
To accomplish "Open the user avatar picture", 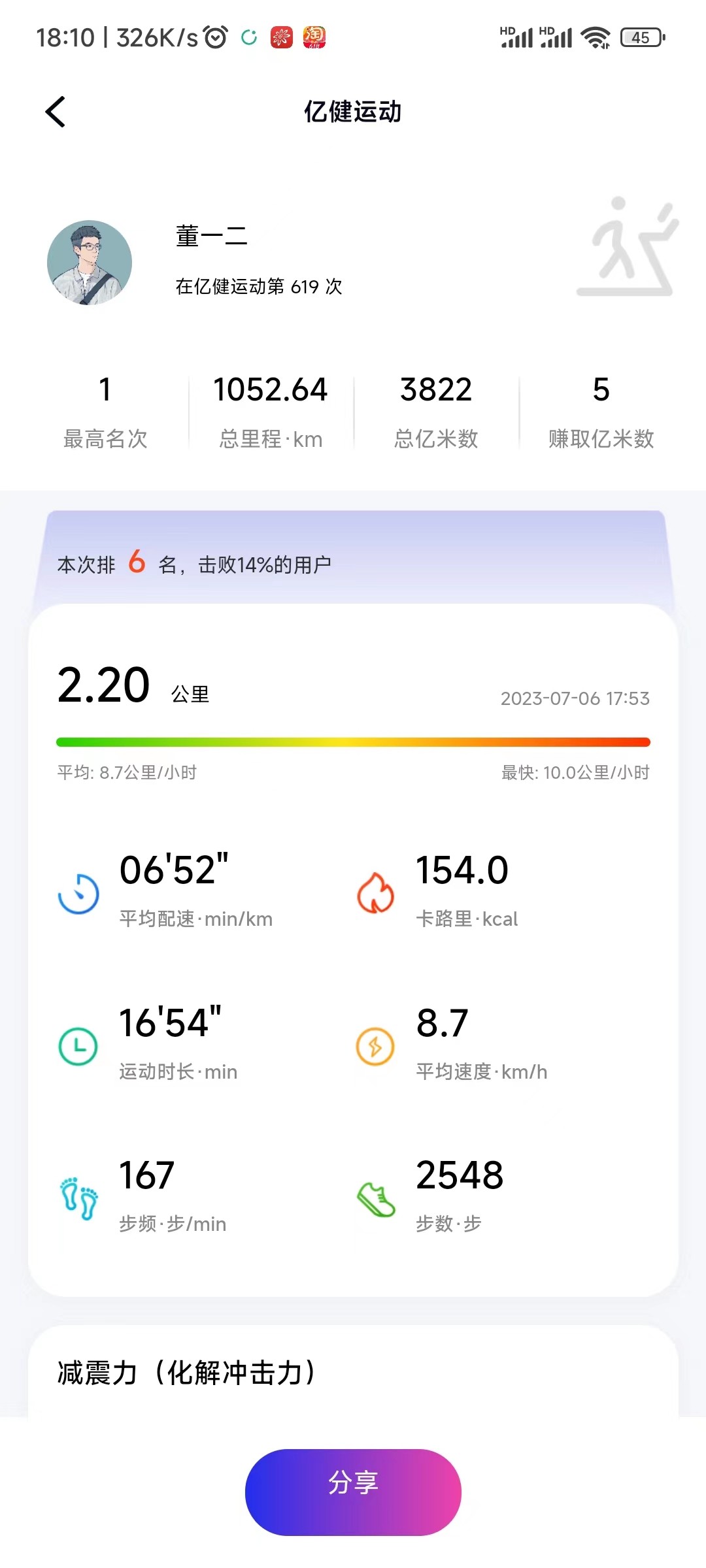I will (x=90, y=261).
